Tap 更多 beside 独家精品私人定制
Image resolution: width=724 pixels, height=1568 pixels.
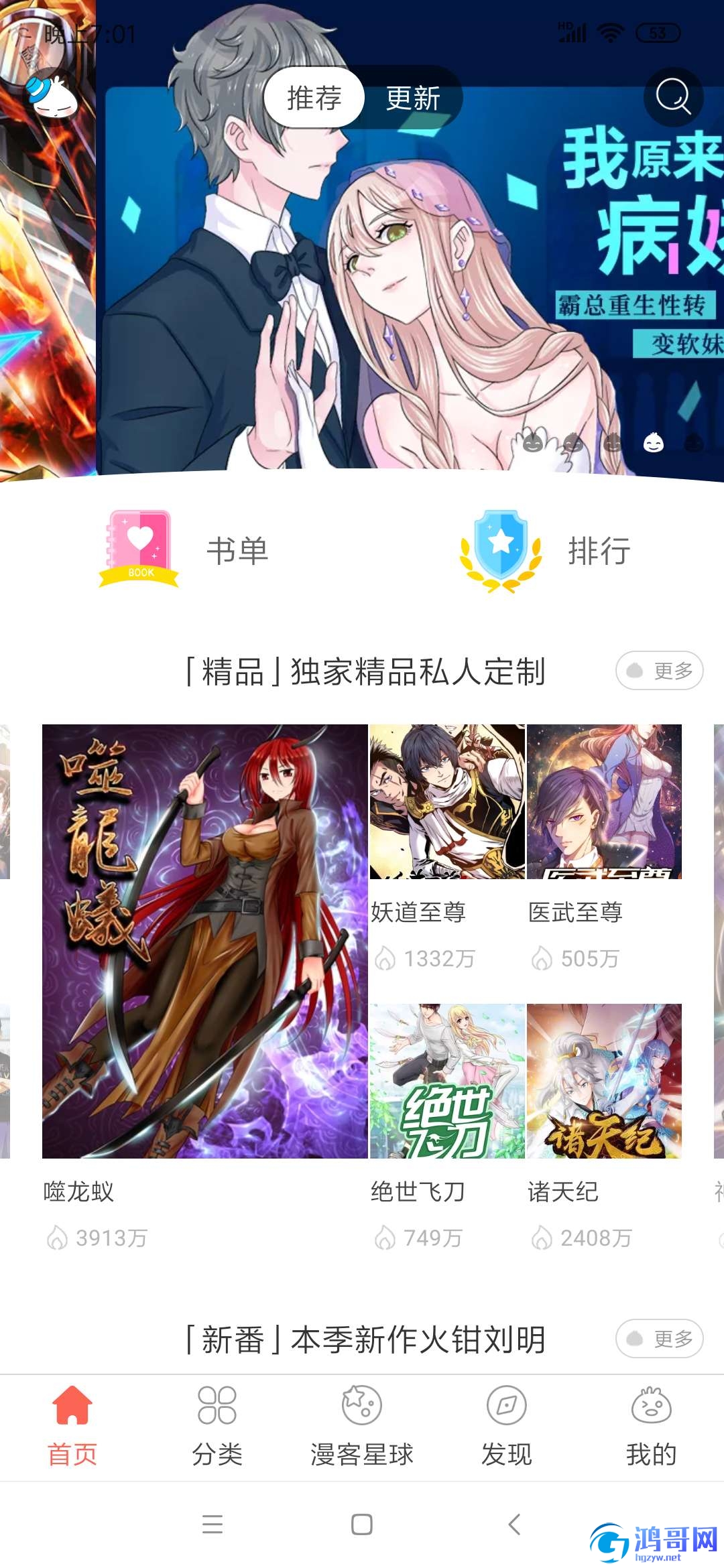[x=659, y=670]
